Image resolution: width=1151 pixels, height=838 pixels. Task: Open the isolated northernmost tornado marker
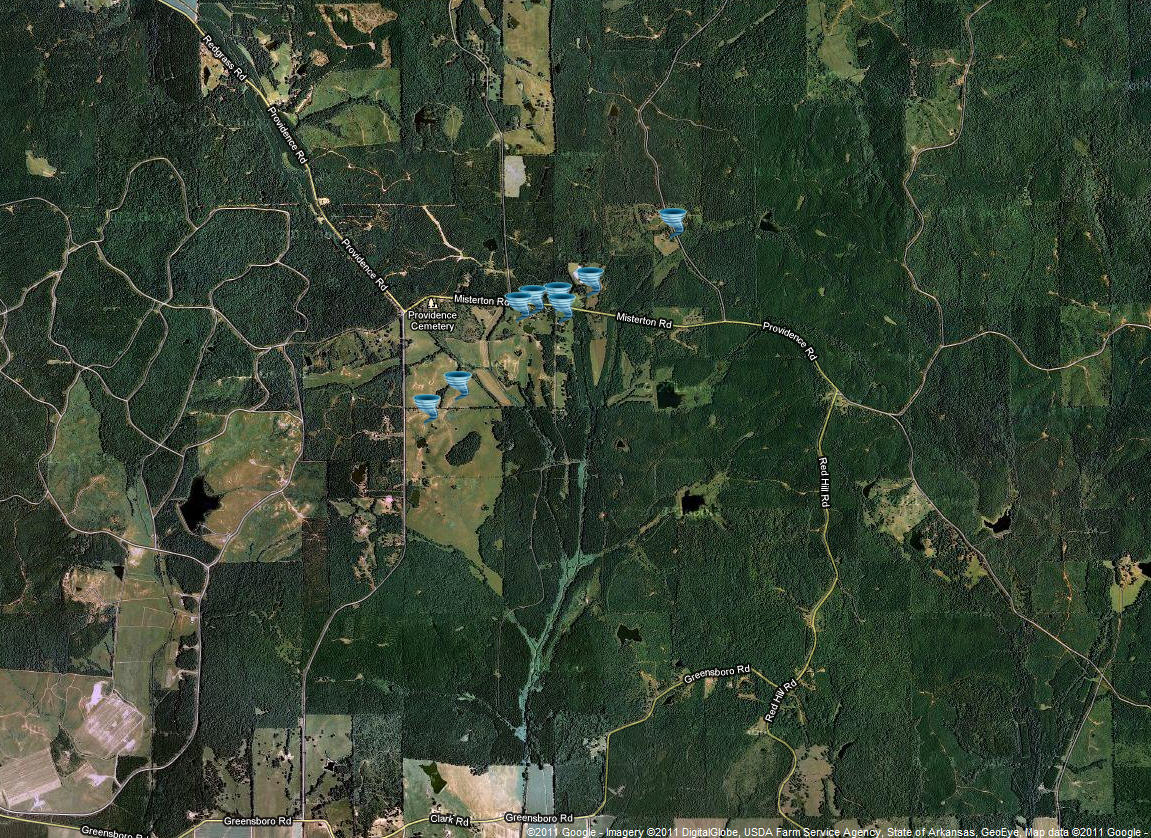click(673, 219)
